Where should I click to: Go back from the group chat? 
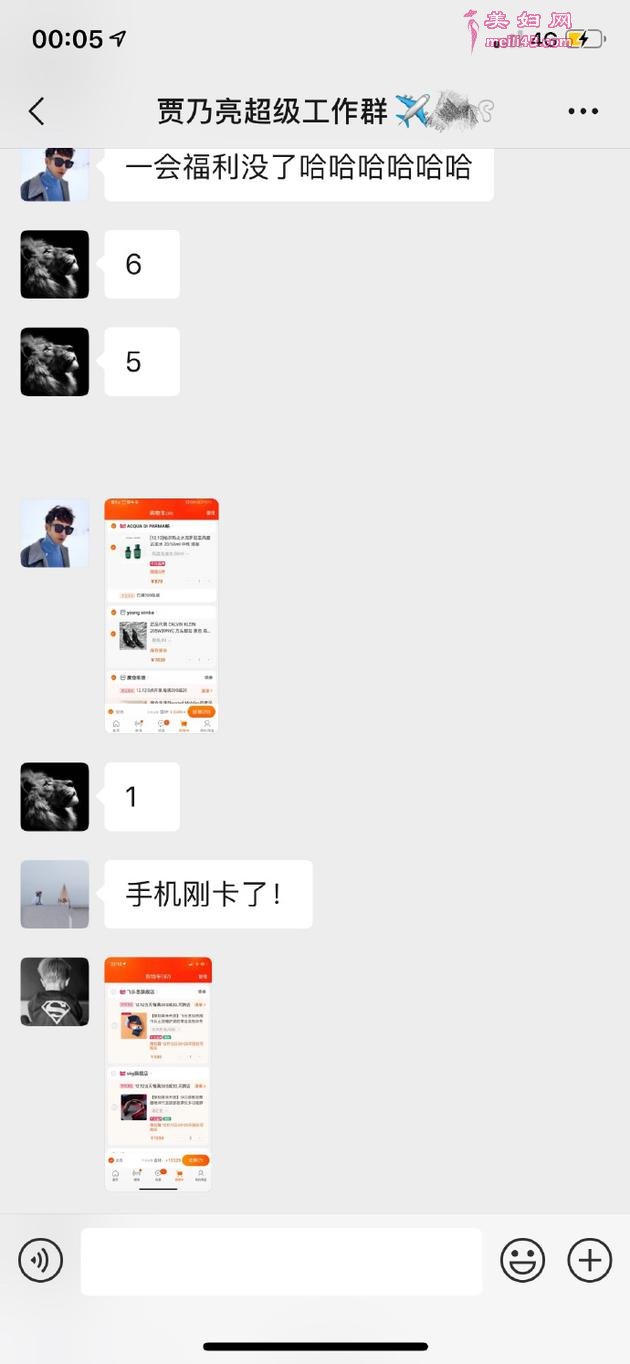click(x=37, y=111)
